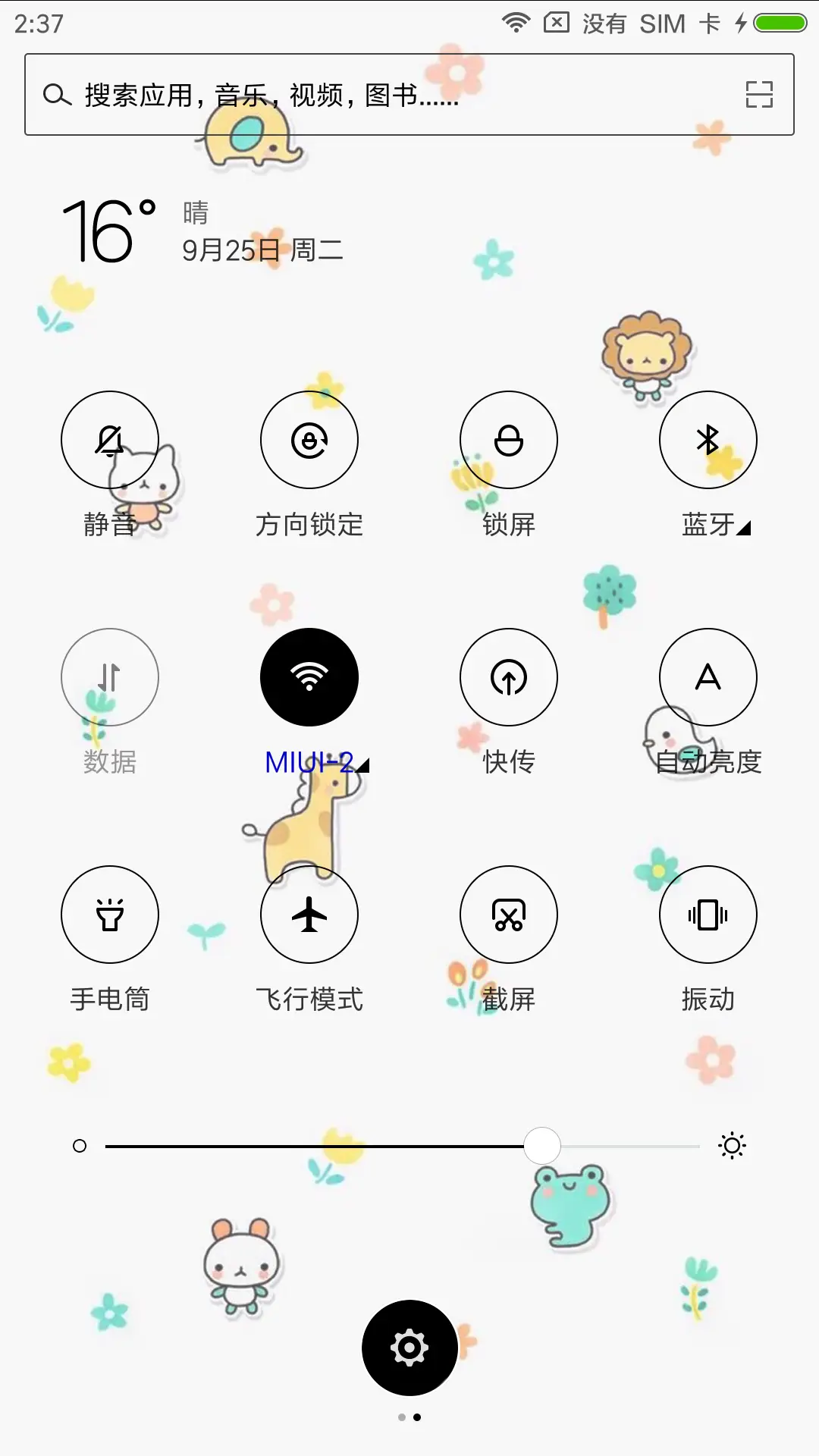The height and width of the screenshot is (1456, 819).
Task: Tap the 搜索应用 search field
Action: pyautogui.click(x=303, y=96)
